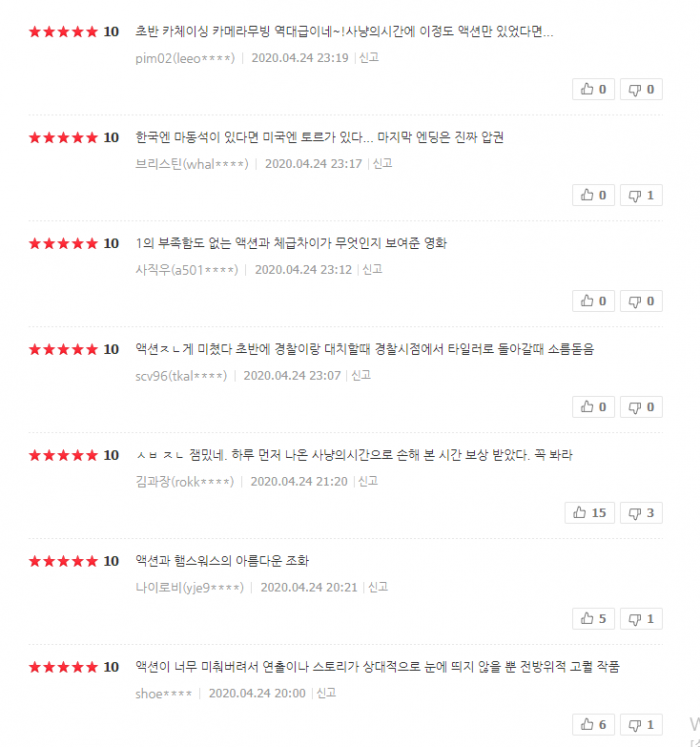Image resolution: width=700 pixels, height=747 pixels.
Task: Open reviewer 사직우's profile
Action: tap(187, 270)
